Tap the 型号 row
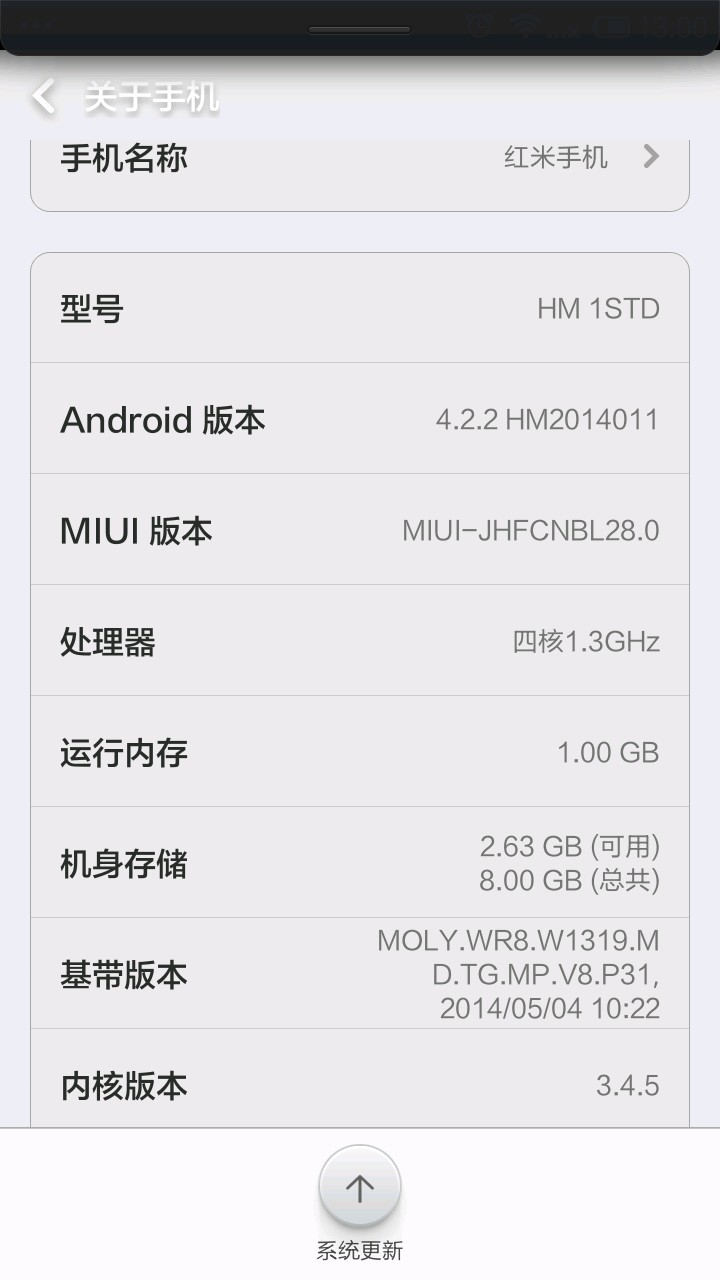The image size is (720, 1280). [x=360, y=308]
